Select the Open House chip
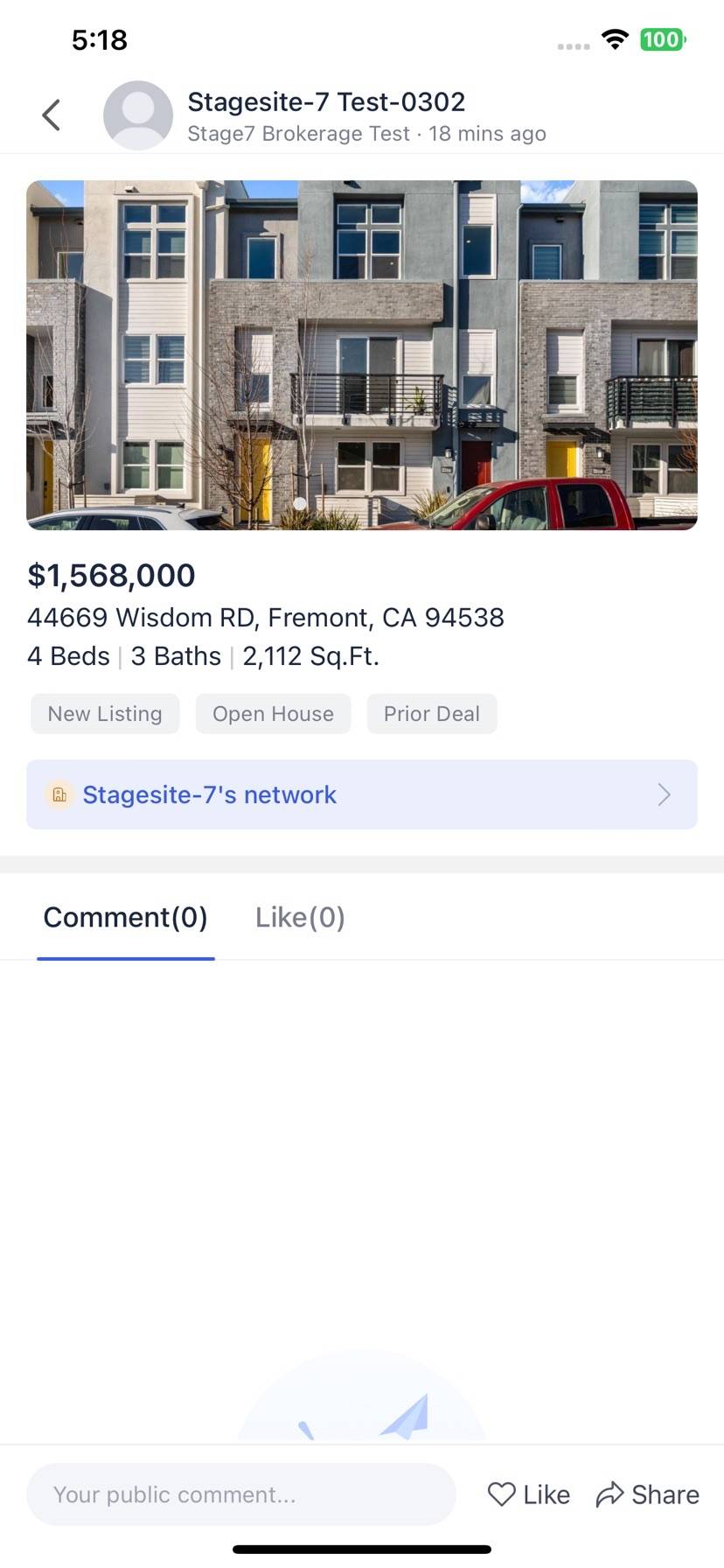This screenshot has height=1568, width=724. point(273,714)
